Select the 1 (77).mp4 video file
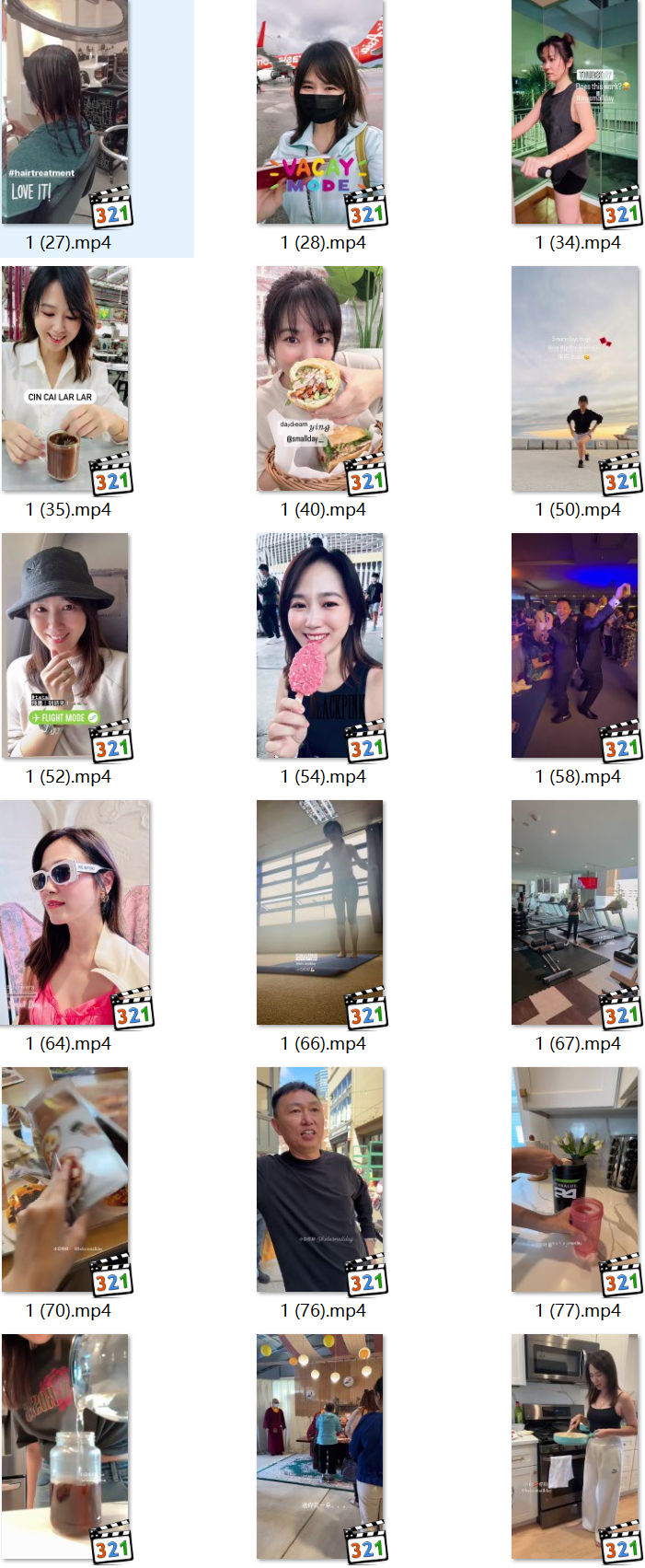The width and height of the screenshot is (645, 1568). tap(575, 1180)
